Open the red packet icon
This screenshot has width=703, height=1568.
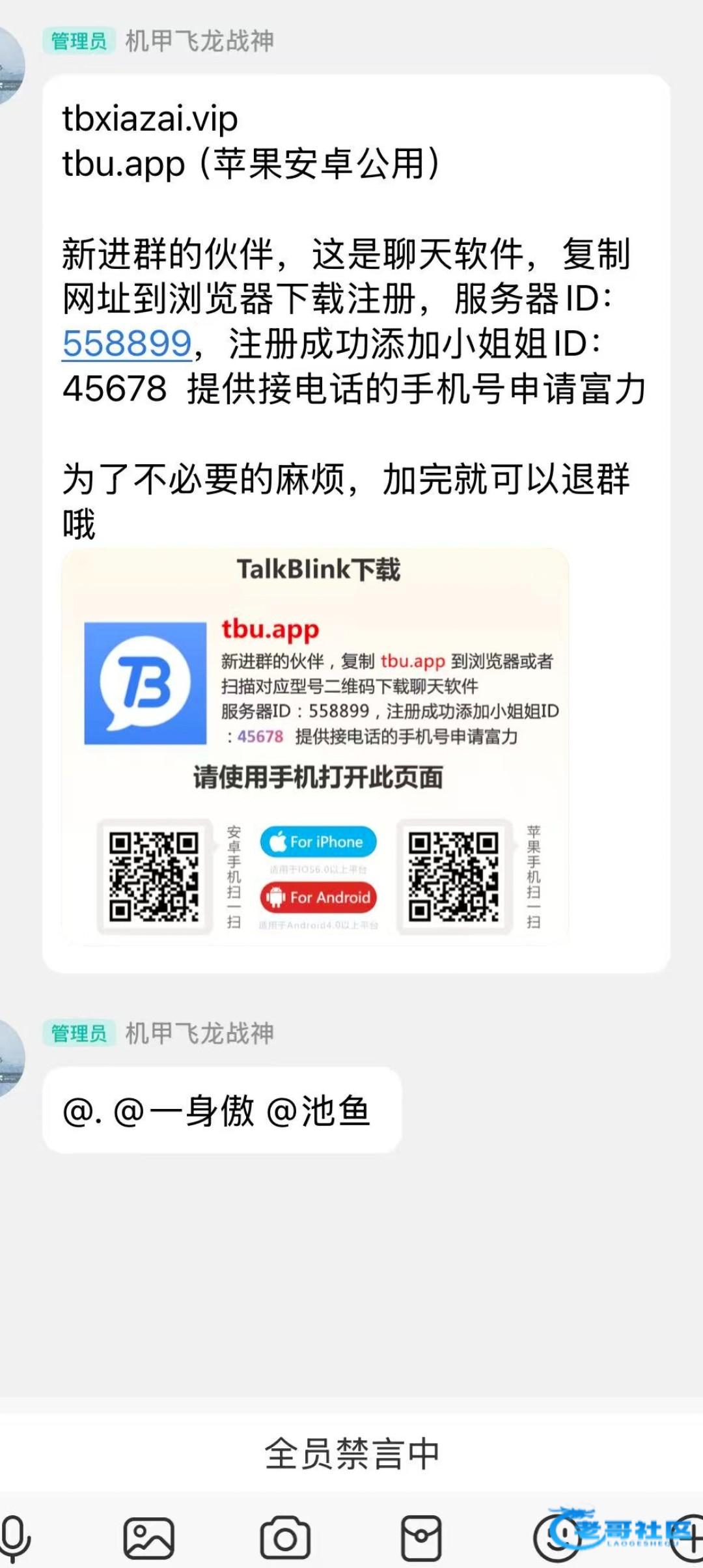click(x=421, y=1539)
